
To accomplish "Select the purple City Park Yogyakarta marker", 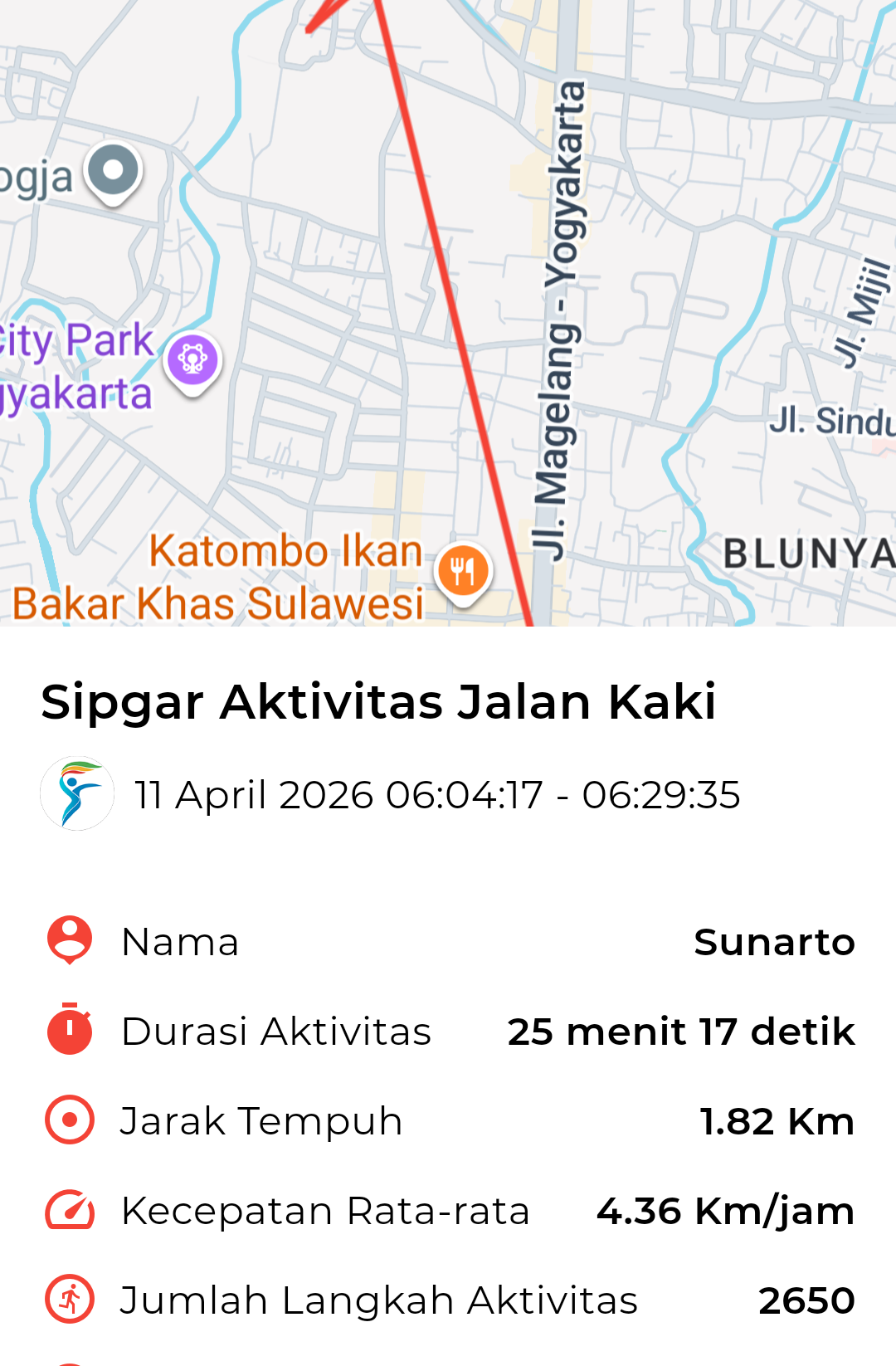I will [192, 360].
